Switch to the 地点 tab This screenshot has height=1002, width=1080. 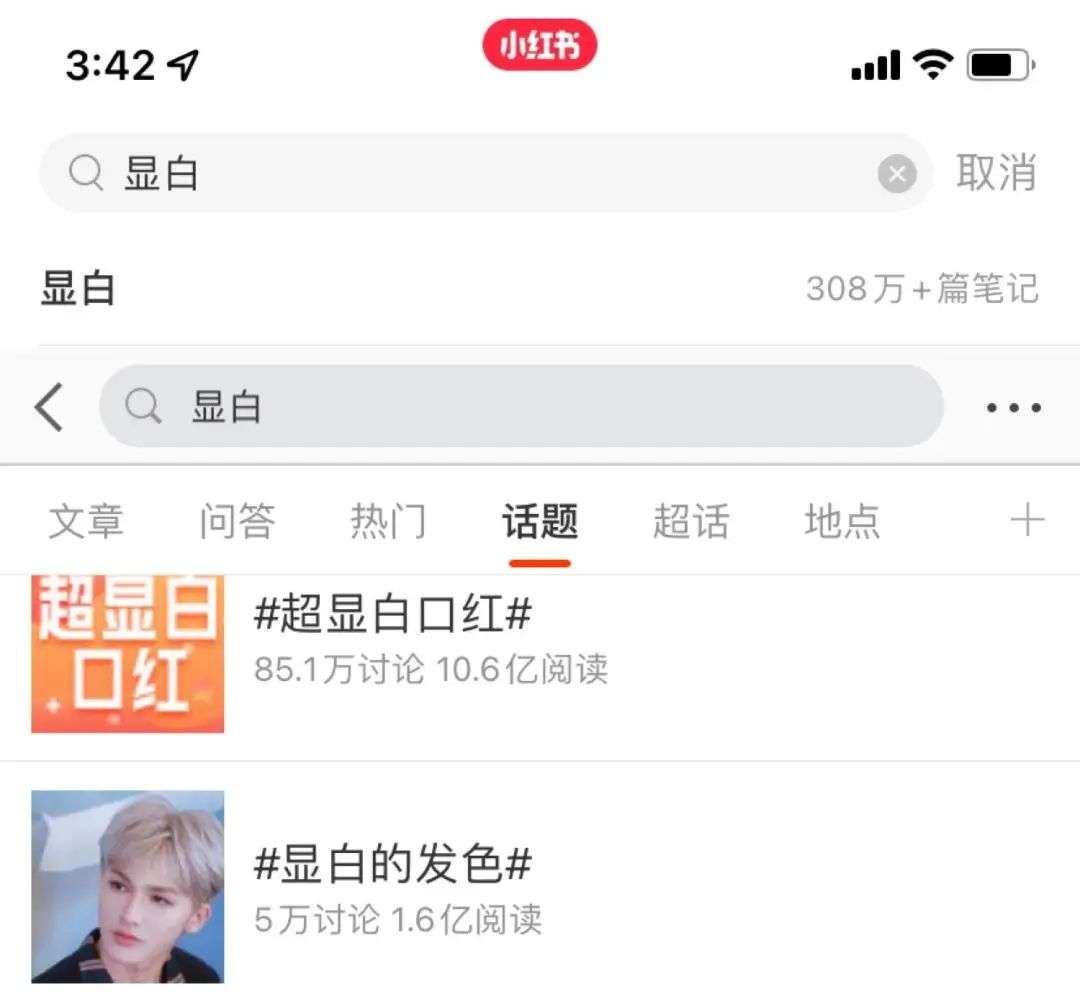[842, 522]
